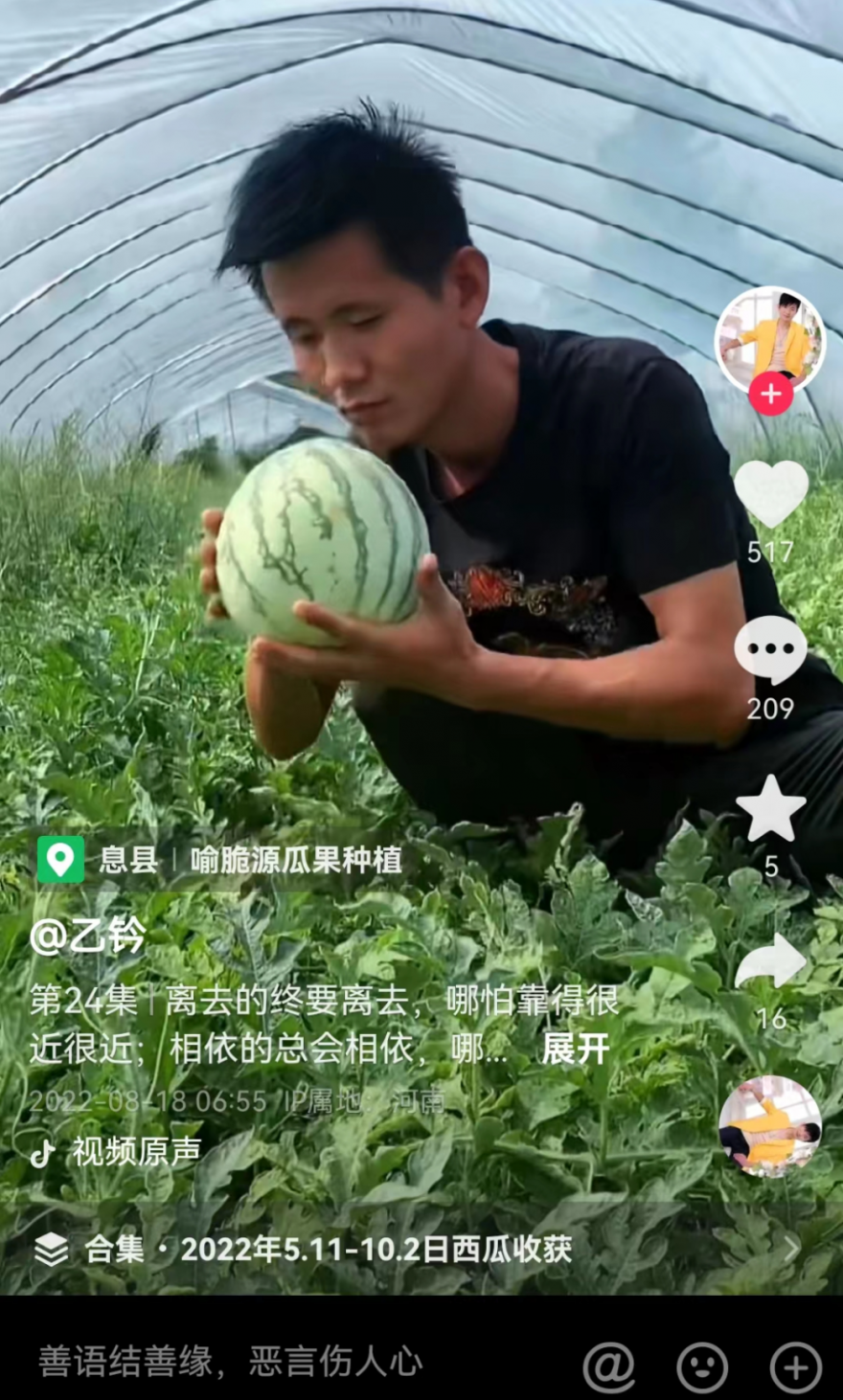
Task: Expand the caption with 展开
Action: [576, 1049]
